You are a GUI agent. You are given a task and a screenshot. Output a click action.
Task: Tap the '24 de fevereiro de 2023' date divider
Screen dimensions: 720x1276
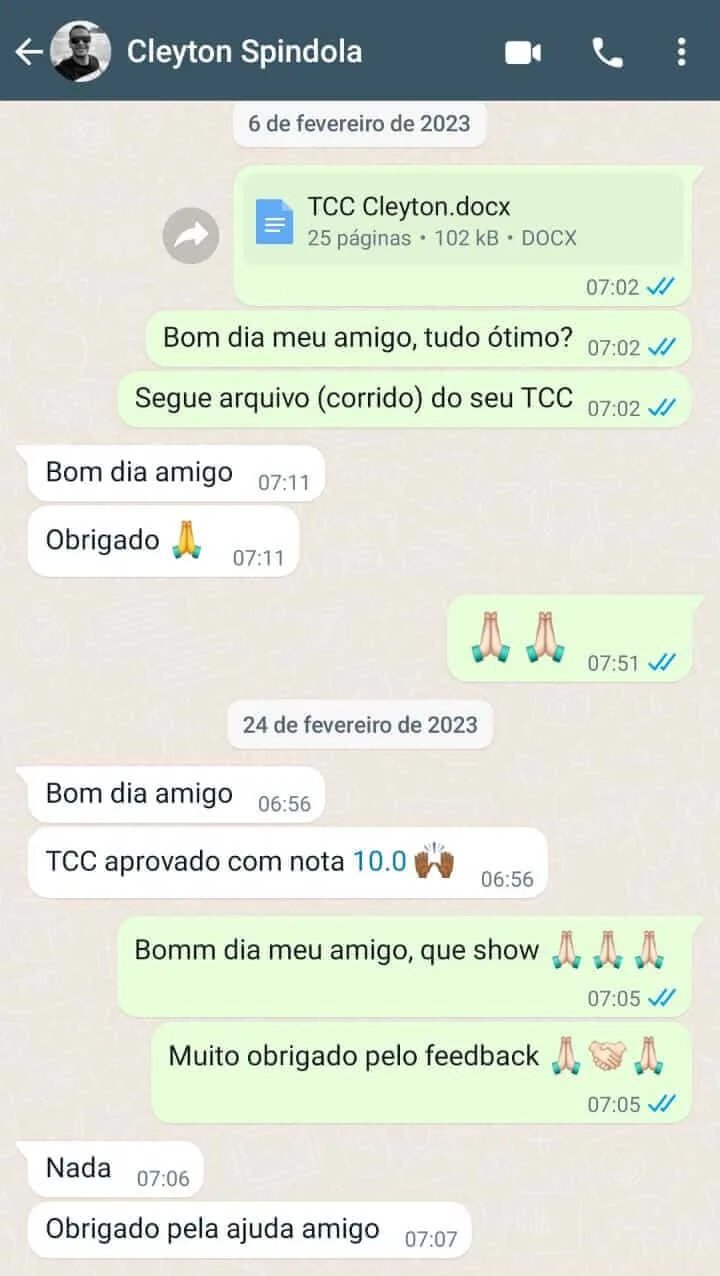(x=359, y=724)
